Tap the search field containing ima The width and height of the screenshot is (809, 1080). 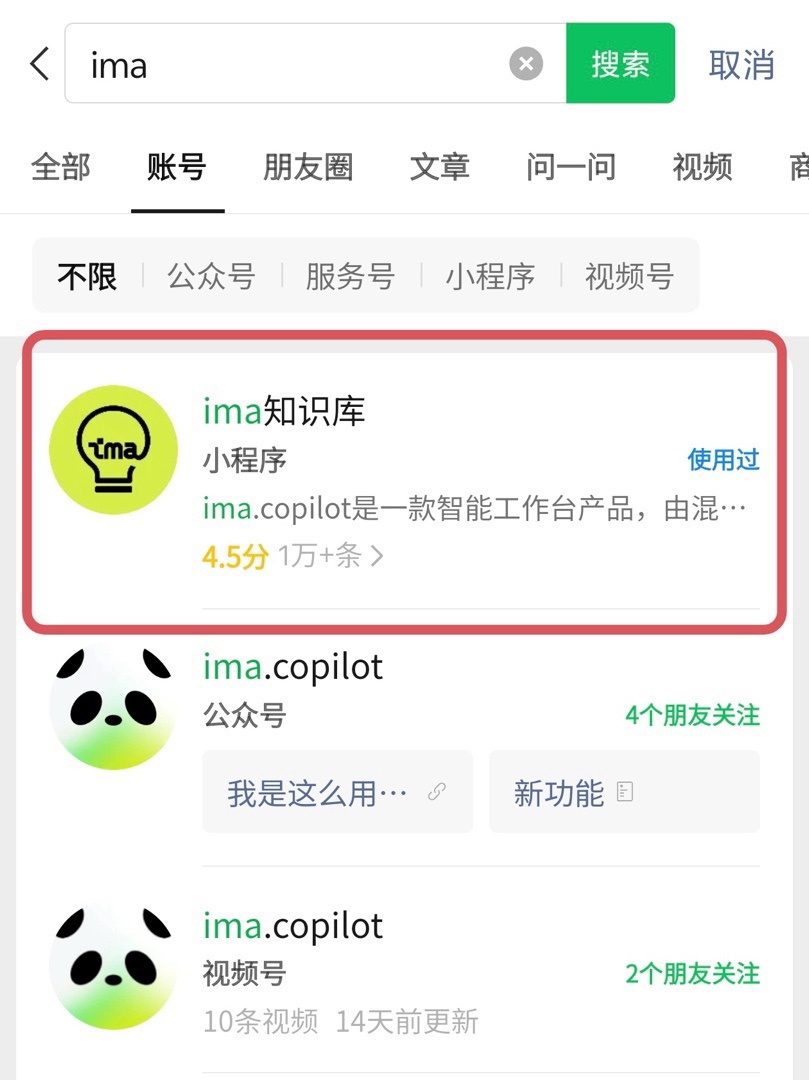290,65
